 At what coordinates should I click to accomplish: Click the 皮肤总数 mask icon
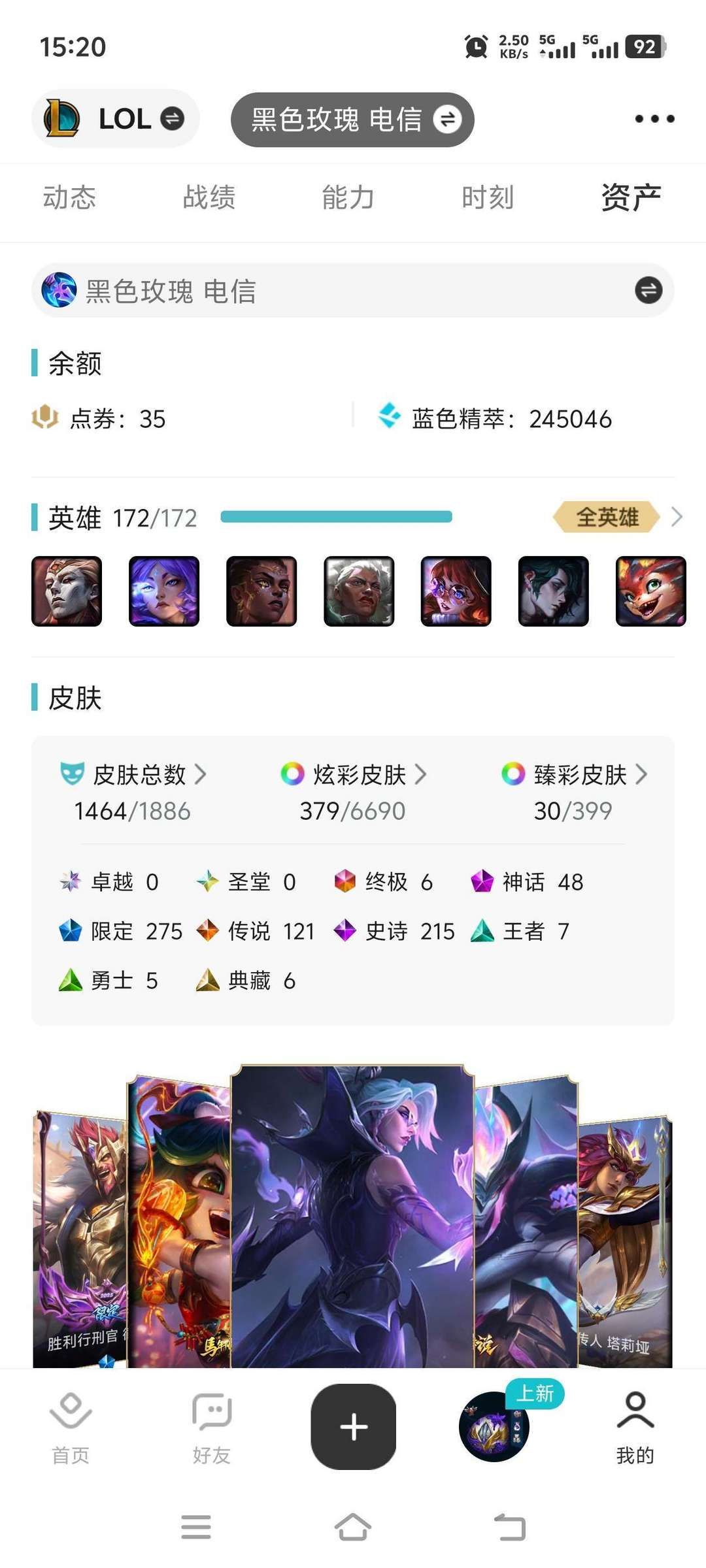tap(72, 775)
